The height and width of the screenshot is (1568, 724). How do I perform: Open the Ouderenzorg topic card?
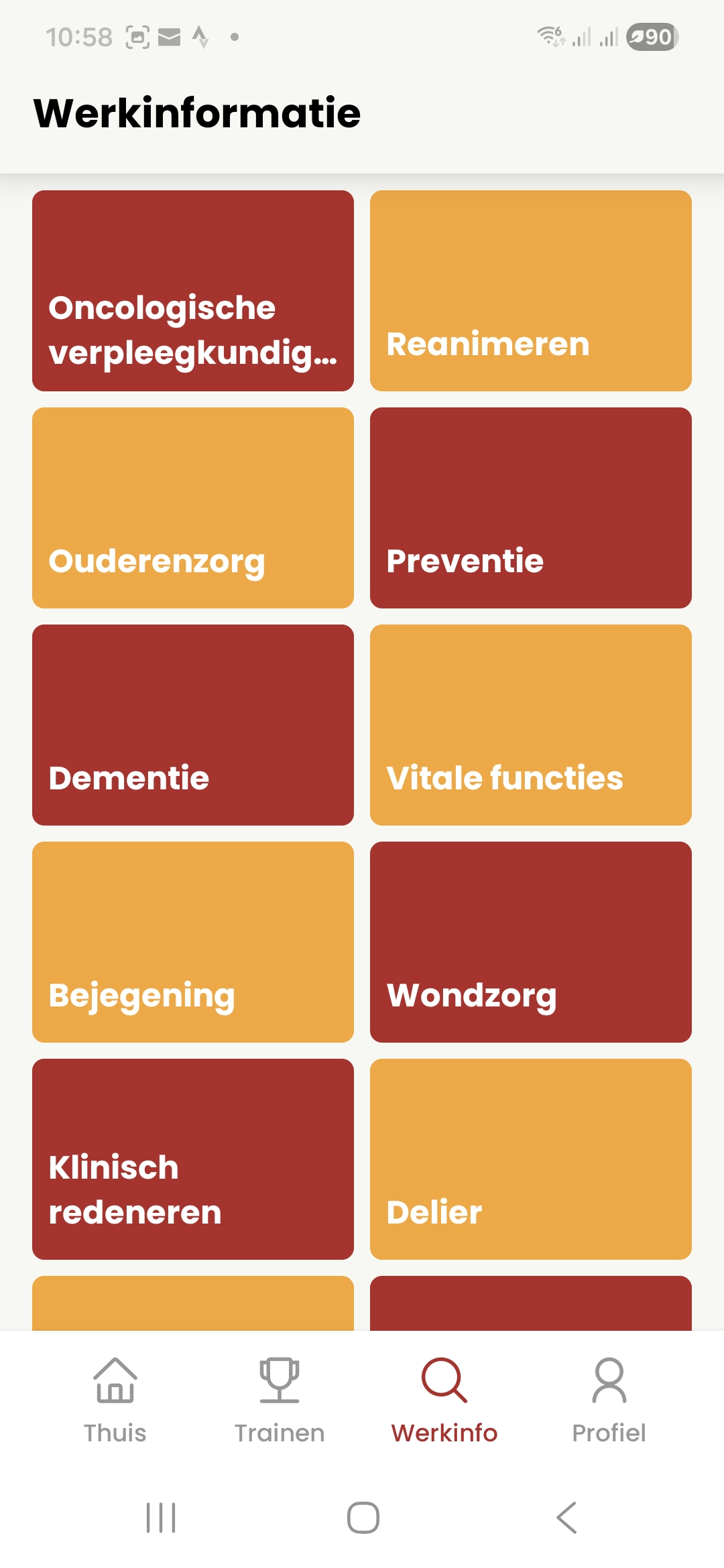193,507
